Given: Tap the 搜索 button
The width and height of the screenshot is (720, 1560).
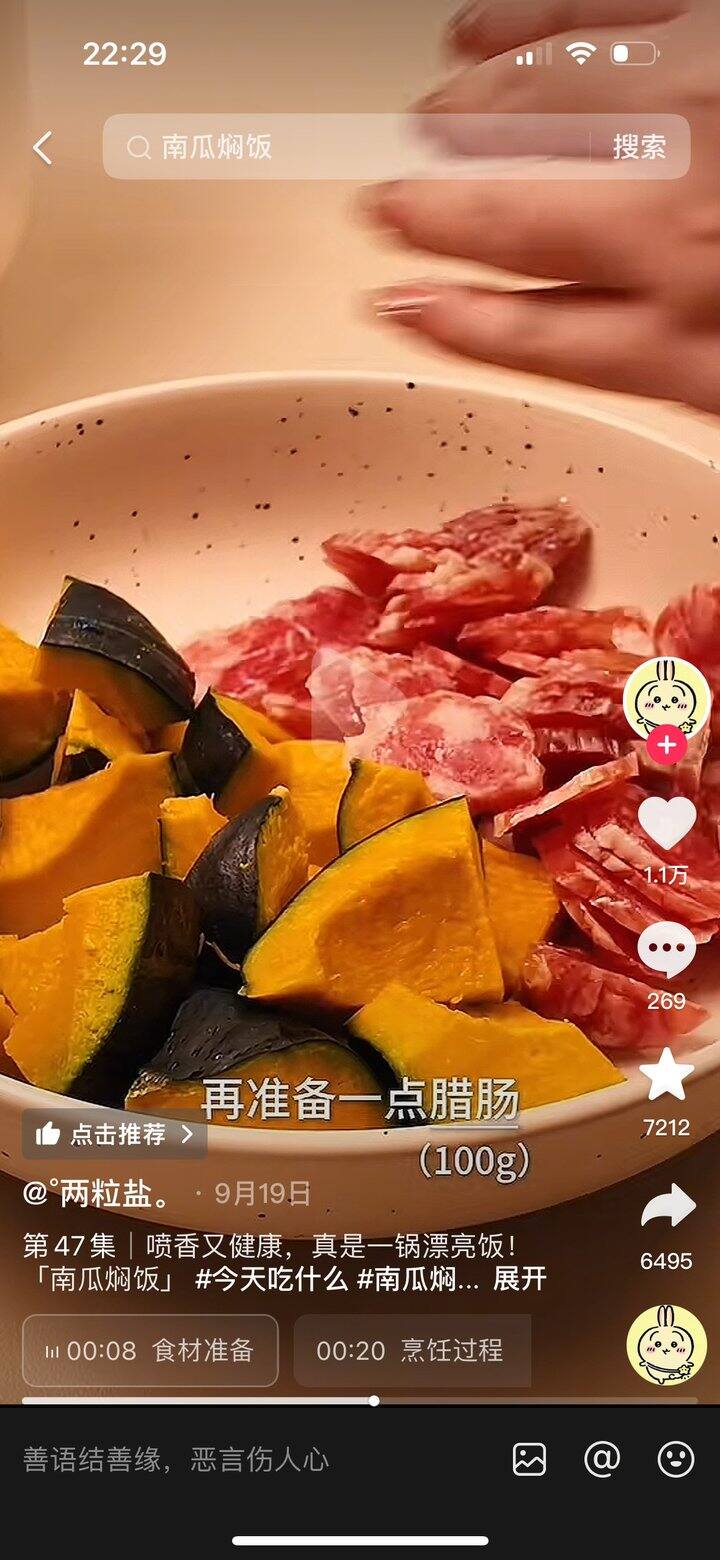Looking at the screenshot, I should point(639,148).
